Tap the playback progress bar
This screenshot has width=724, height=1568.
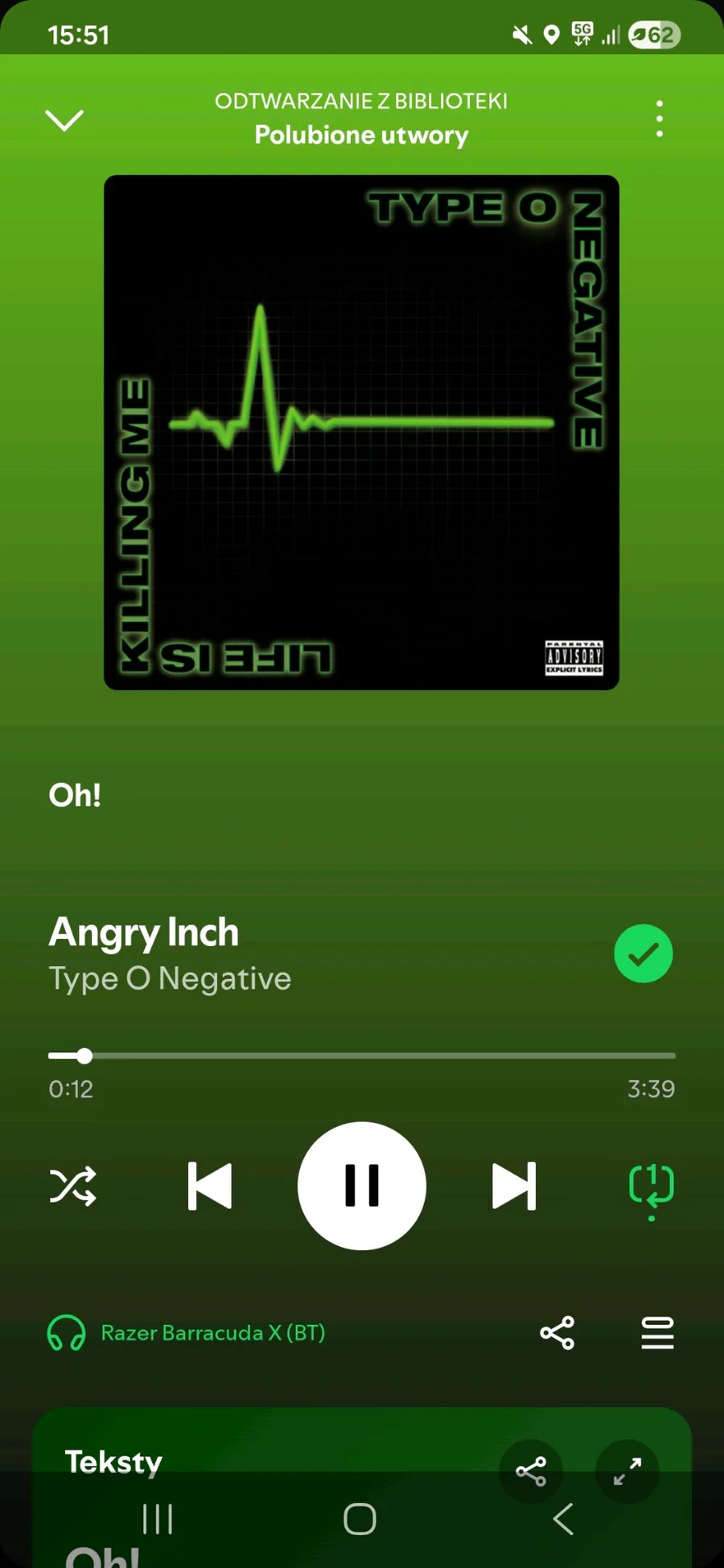[362, 1056]
